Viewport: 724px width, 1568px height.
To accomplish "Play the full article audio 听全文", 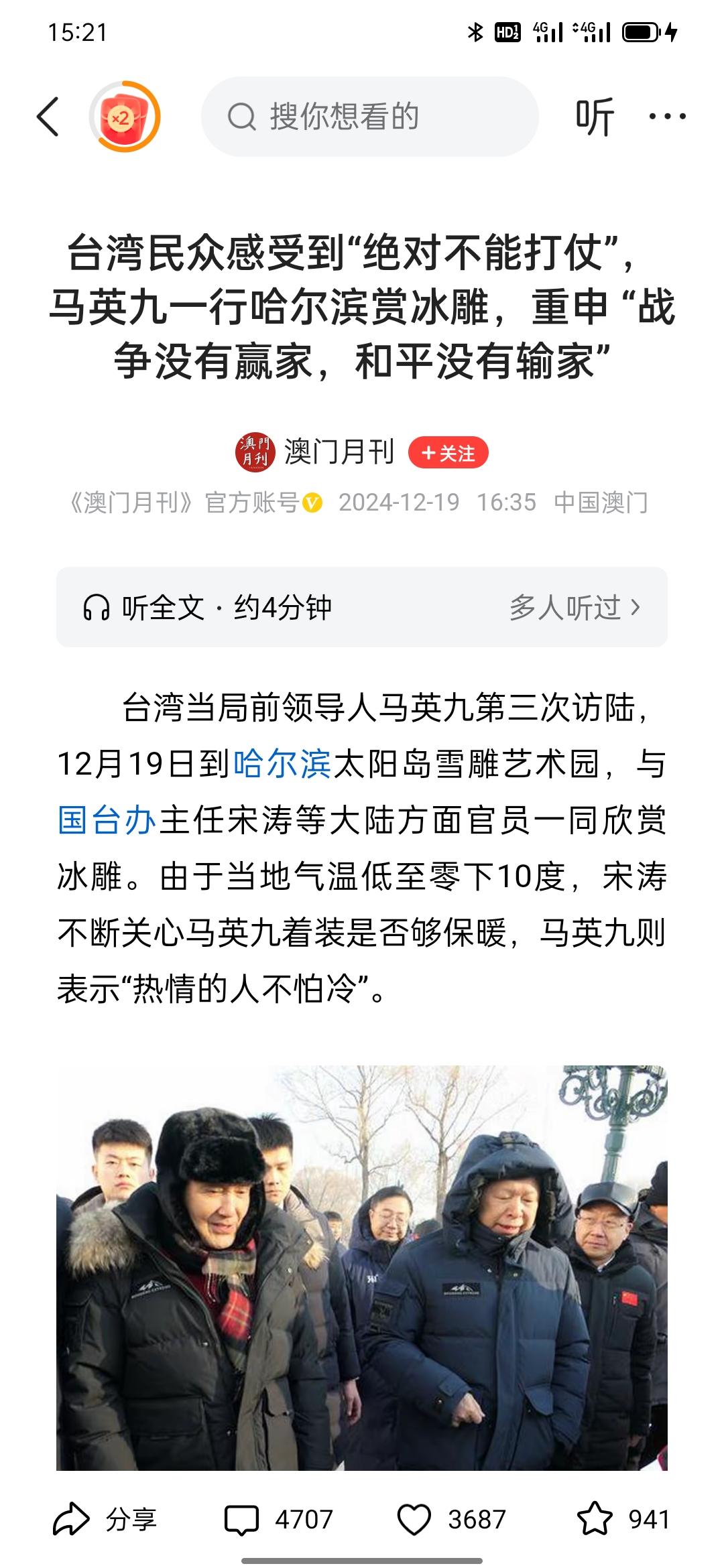I will click(208, 608).
